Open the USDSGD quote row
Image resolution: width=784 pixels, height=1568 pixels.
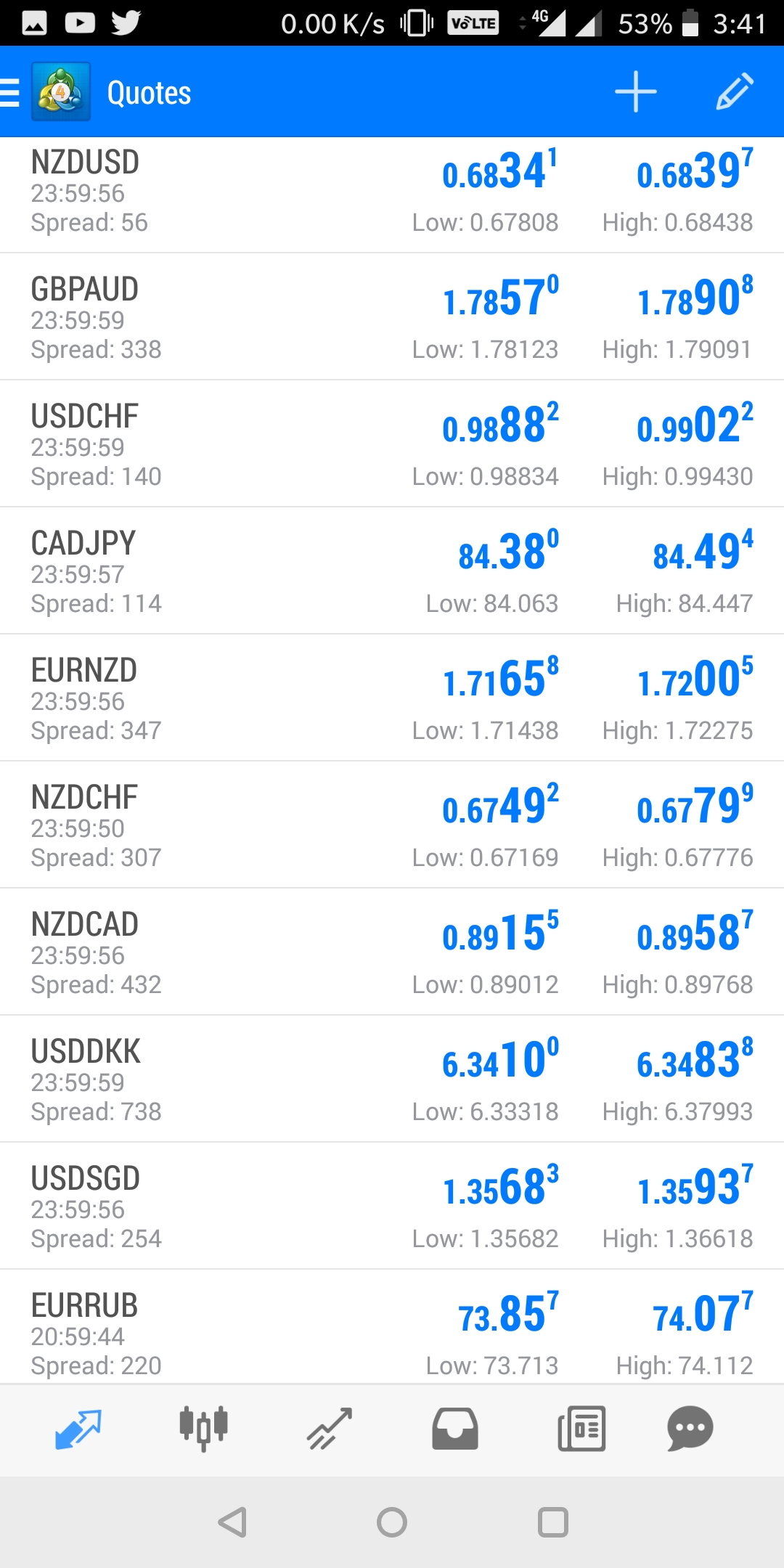[392, 1207]
